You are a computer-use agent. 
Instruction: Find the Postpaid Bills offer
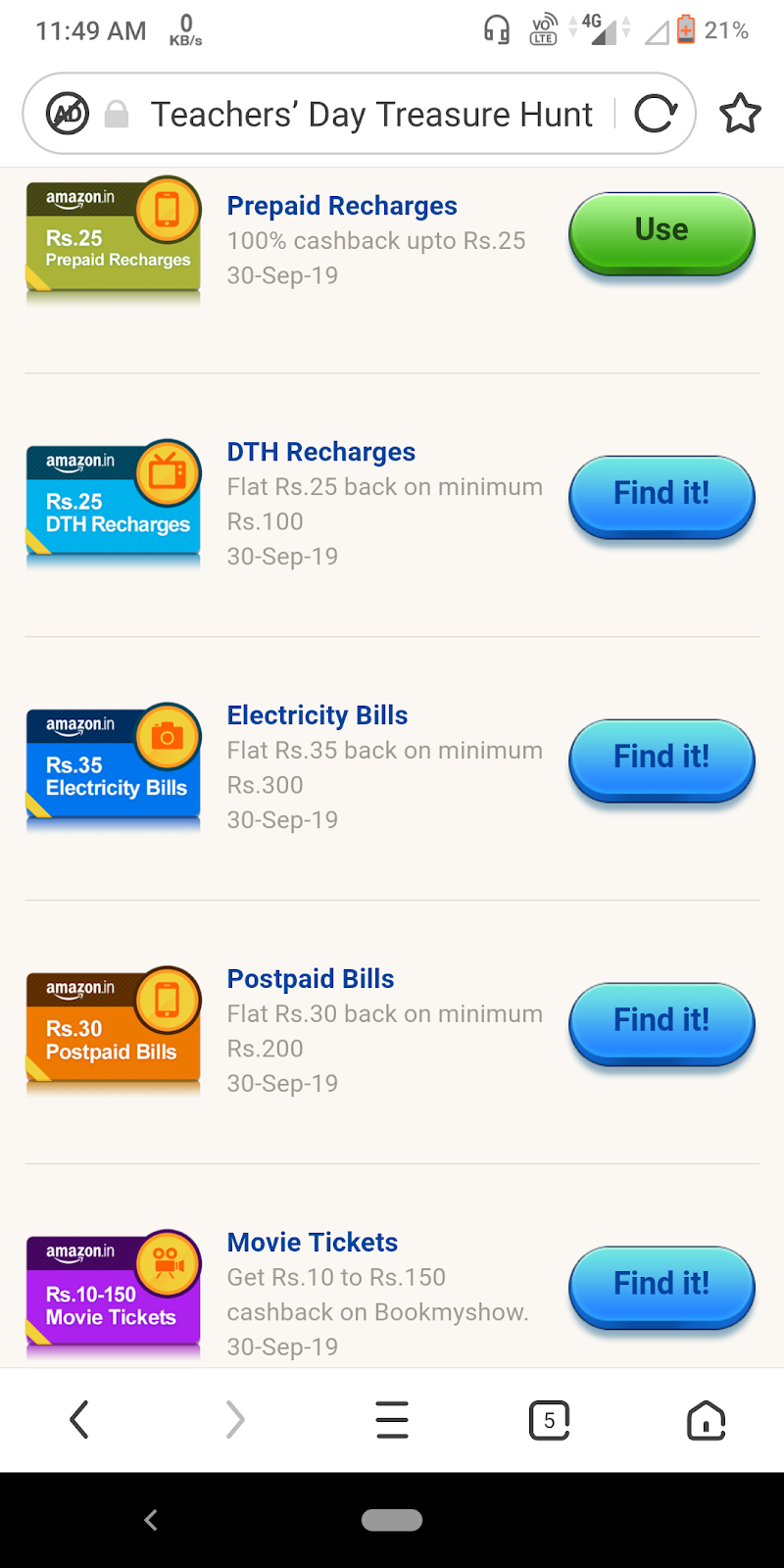pos(661,1022)
